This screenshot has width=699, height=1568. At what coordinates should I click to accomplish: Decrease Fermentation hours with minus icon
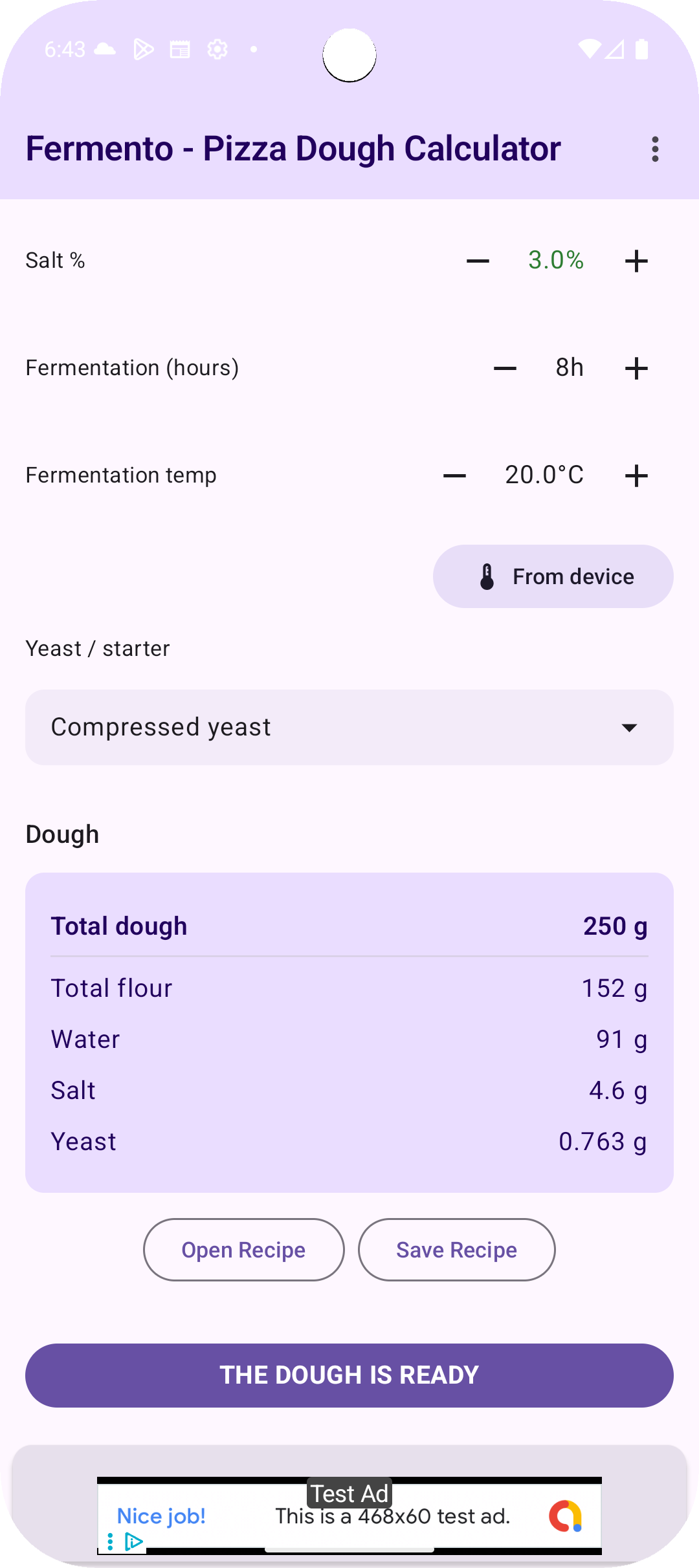point(505,367)
